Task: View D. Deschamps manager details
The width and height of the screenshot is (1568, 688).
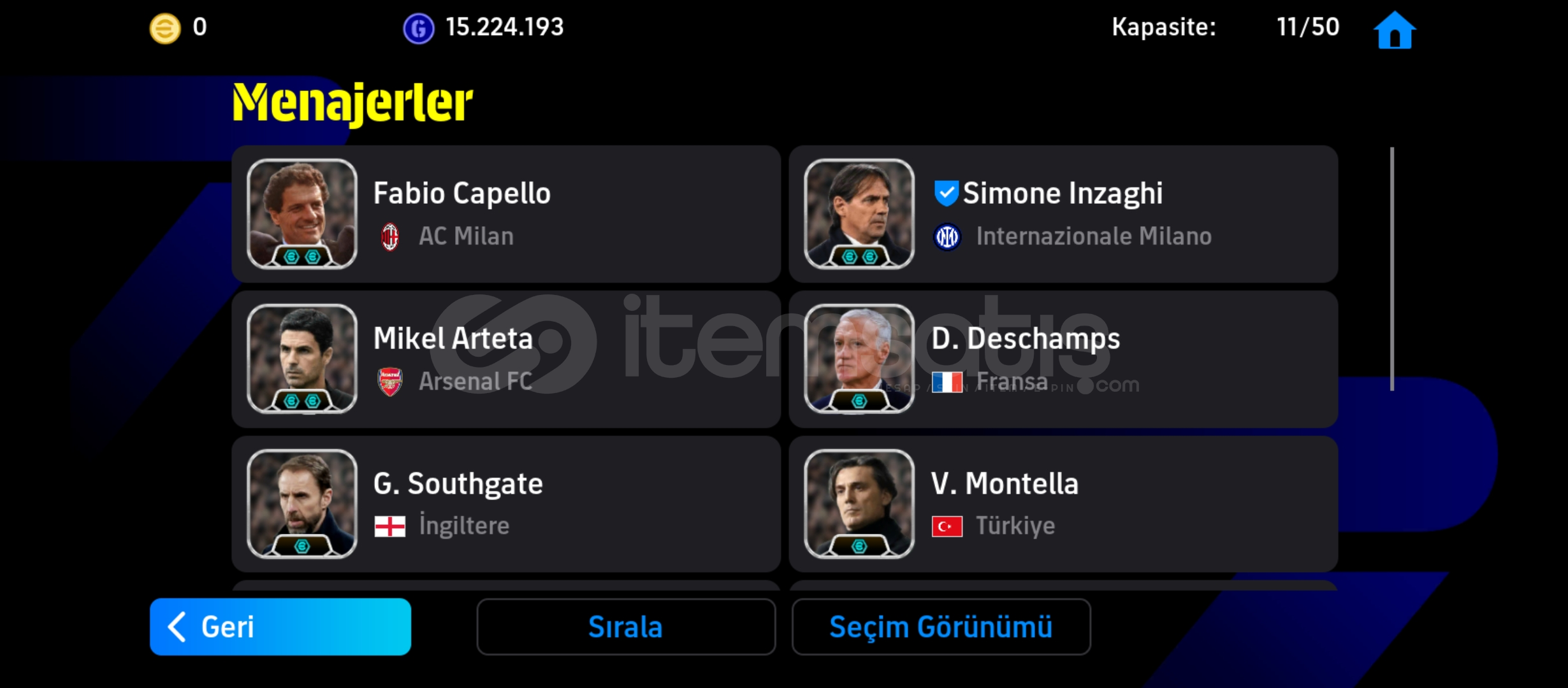Action: pos(1063,359)
